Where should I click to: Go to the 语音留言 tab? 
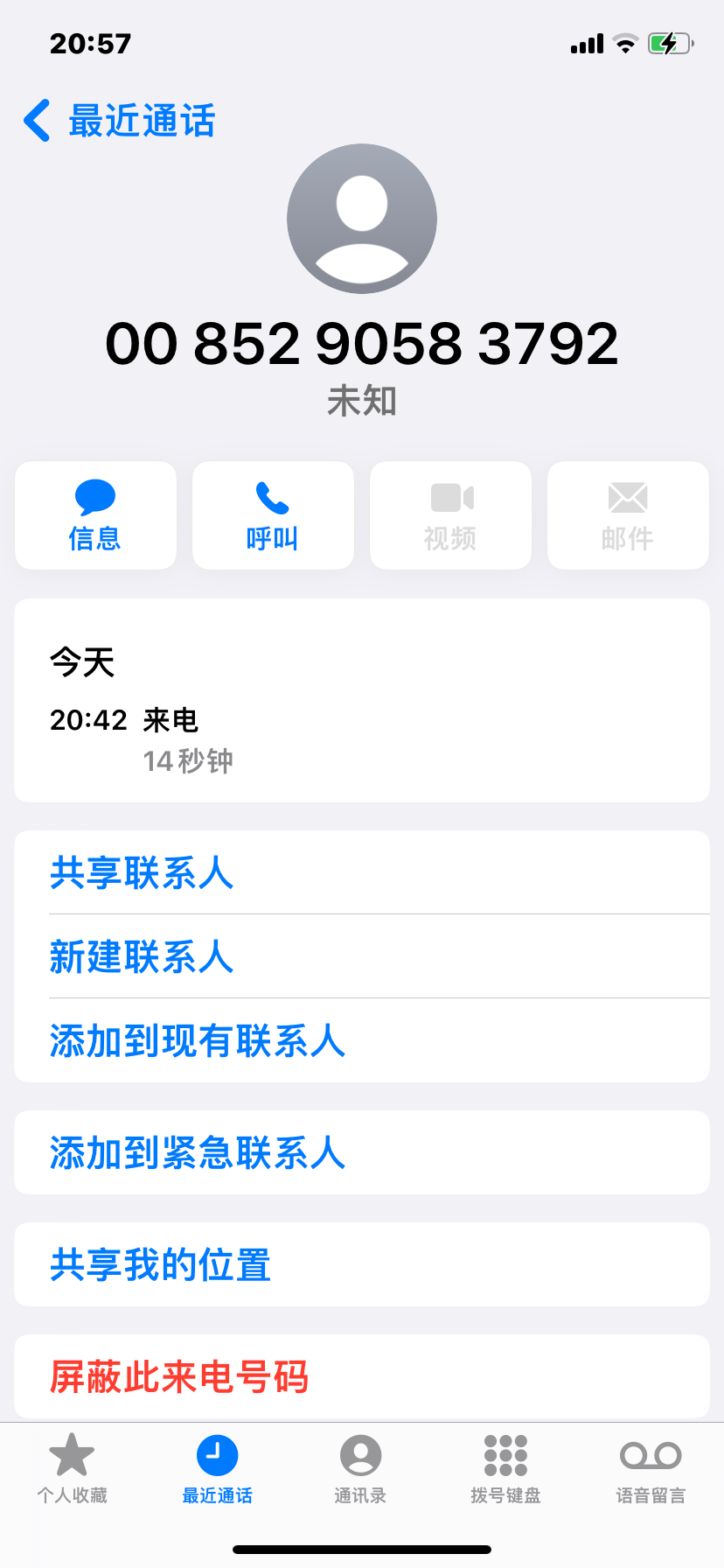coord(651,1469)
